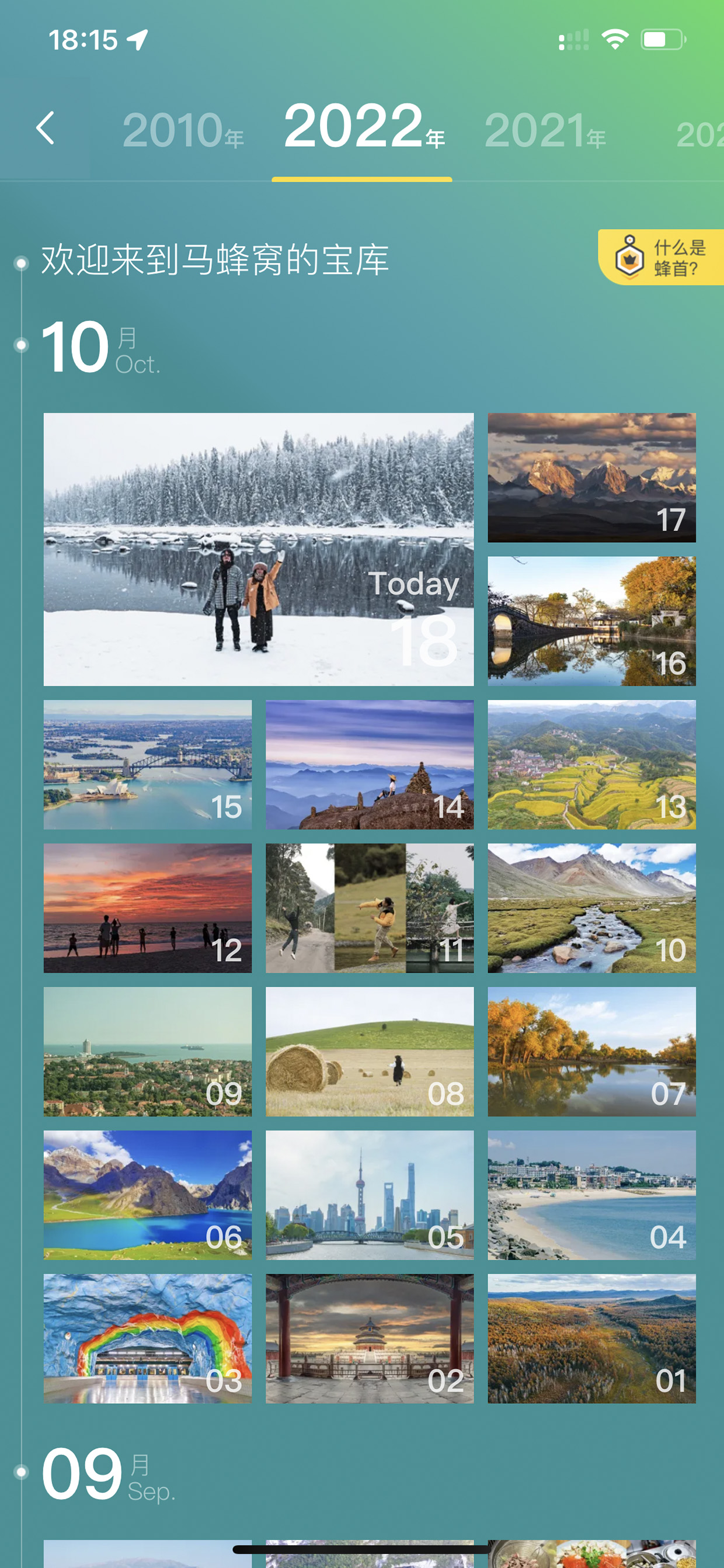
Task: Go back using the top-left arrow
Action: pyautogui.click(x=46, y=128)
